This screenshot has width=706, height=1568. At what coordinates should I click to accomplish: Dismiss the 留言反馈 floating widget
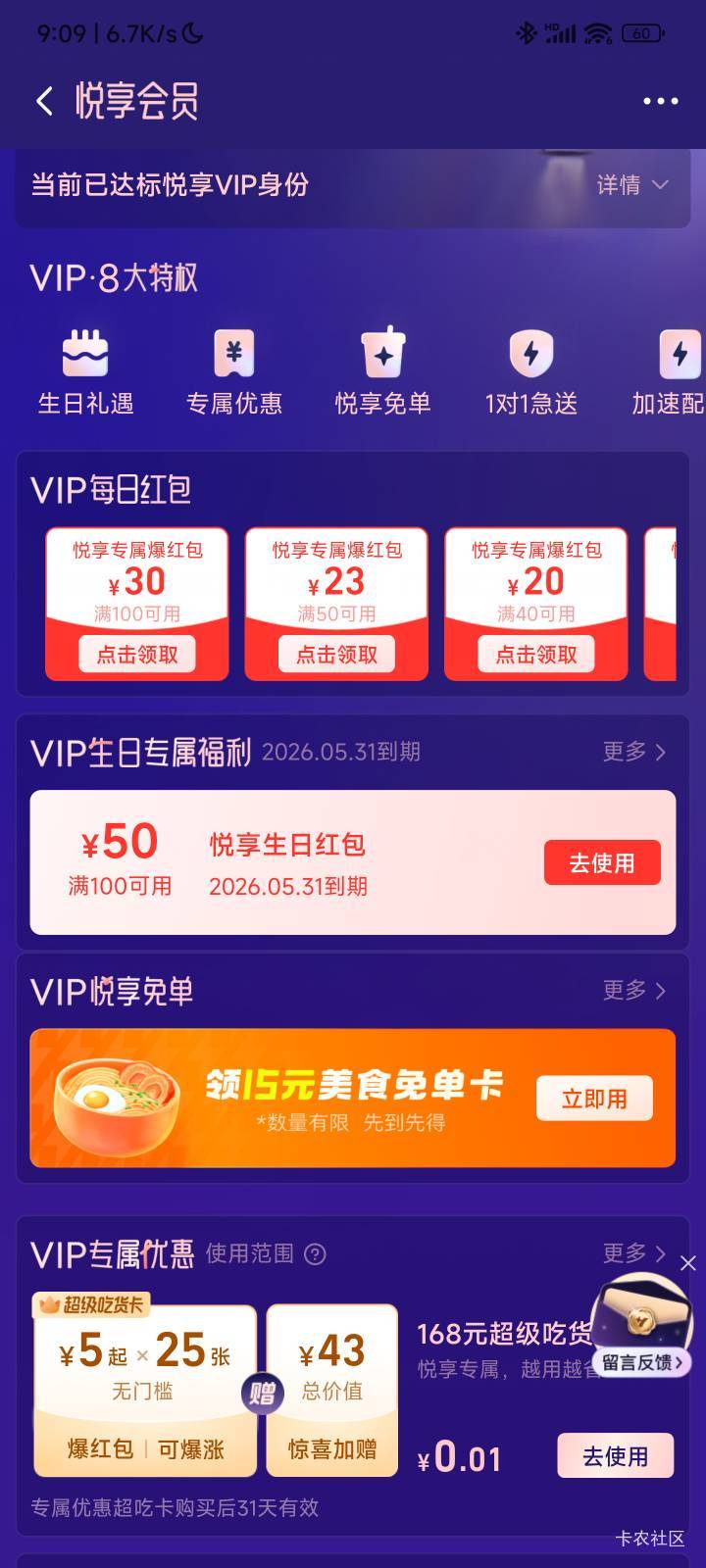[688, 1263]
